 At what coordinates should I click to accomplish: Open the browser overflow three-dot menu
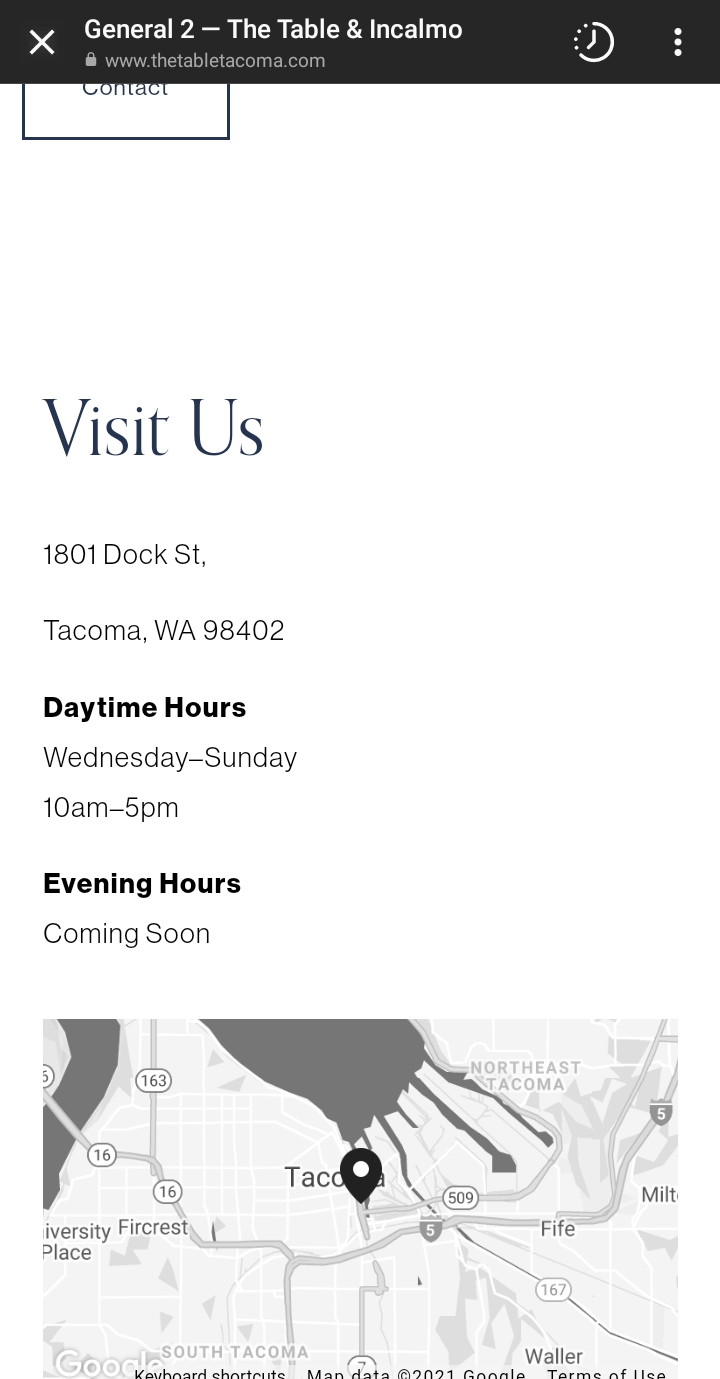pos(678,42)
